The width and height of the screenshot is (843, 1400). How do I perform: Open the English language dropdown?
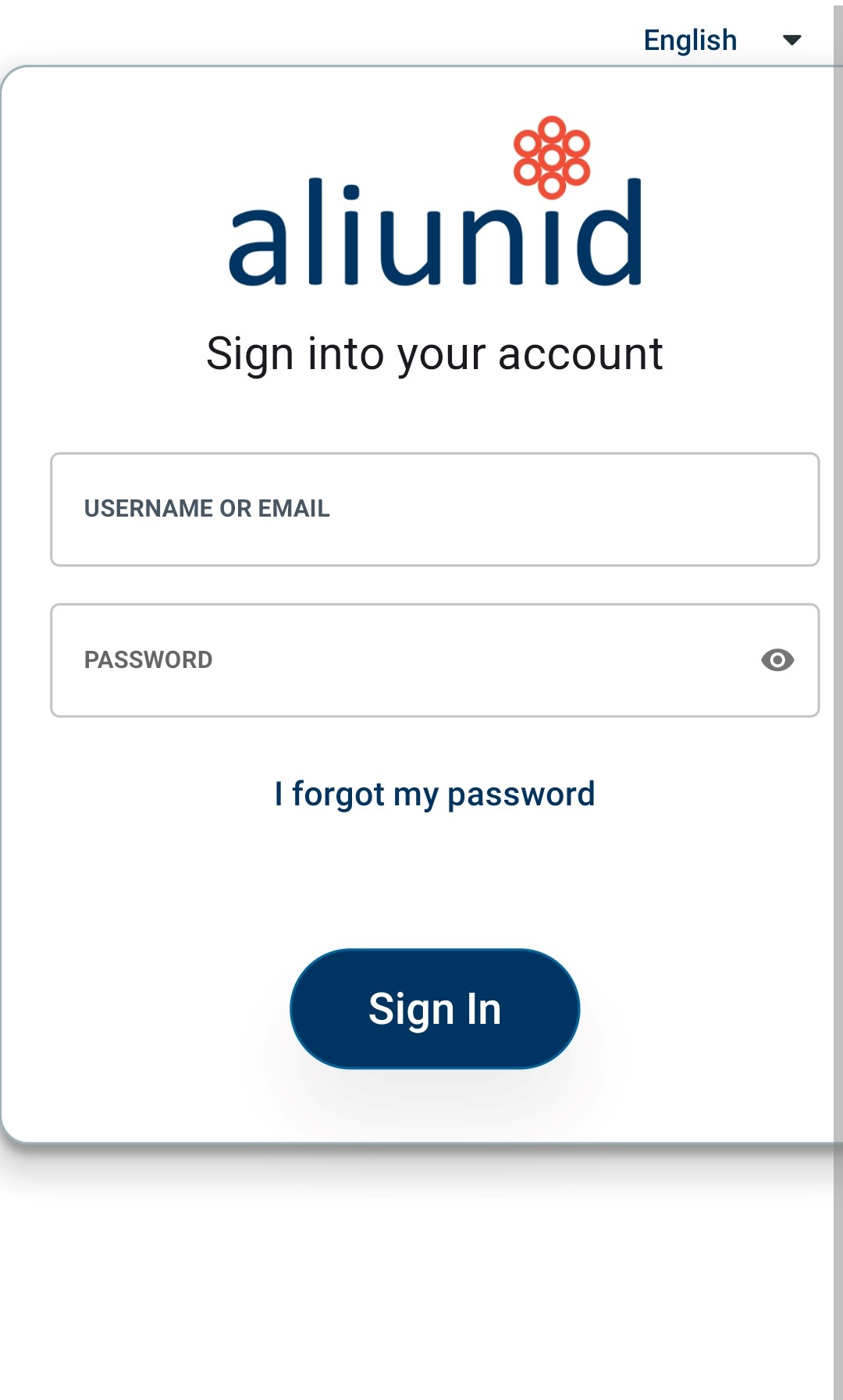(x=721, y=40)
